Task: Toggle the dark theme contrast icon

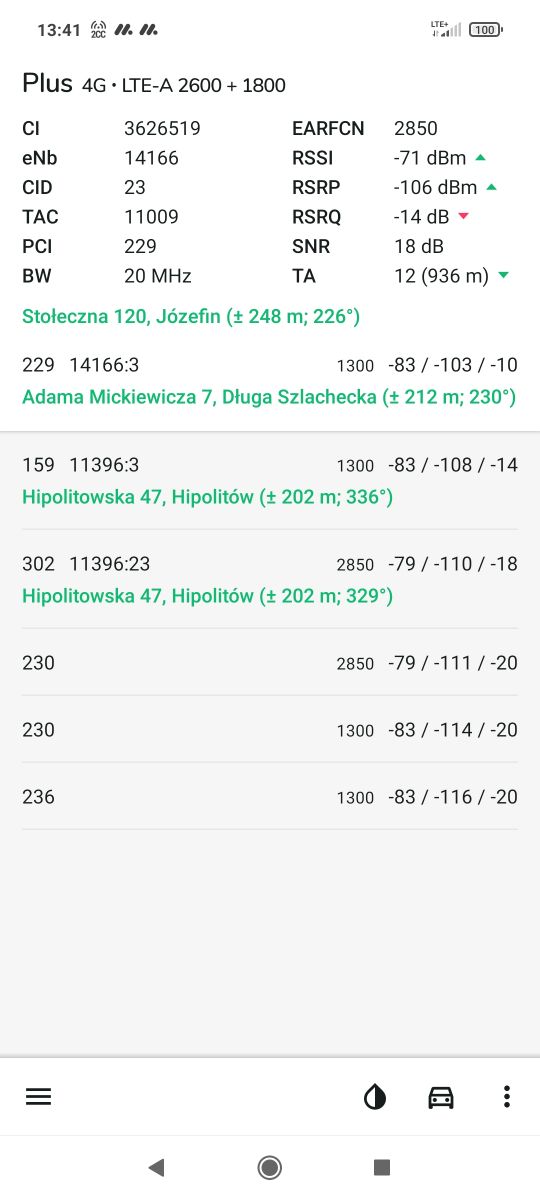Action: pyautogui.click(x=375, y=1097)
